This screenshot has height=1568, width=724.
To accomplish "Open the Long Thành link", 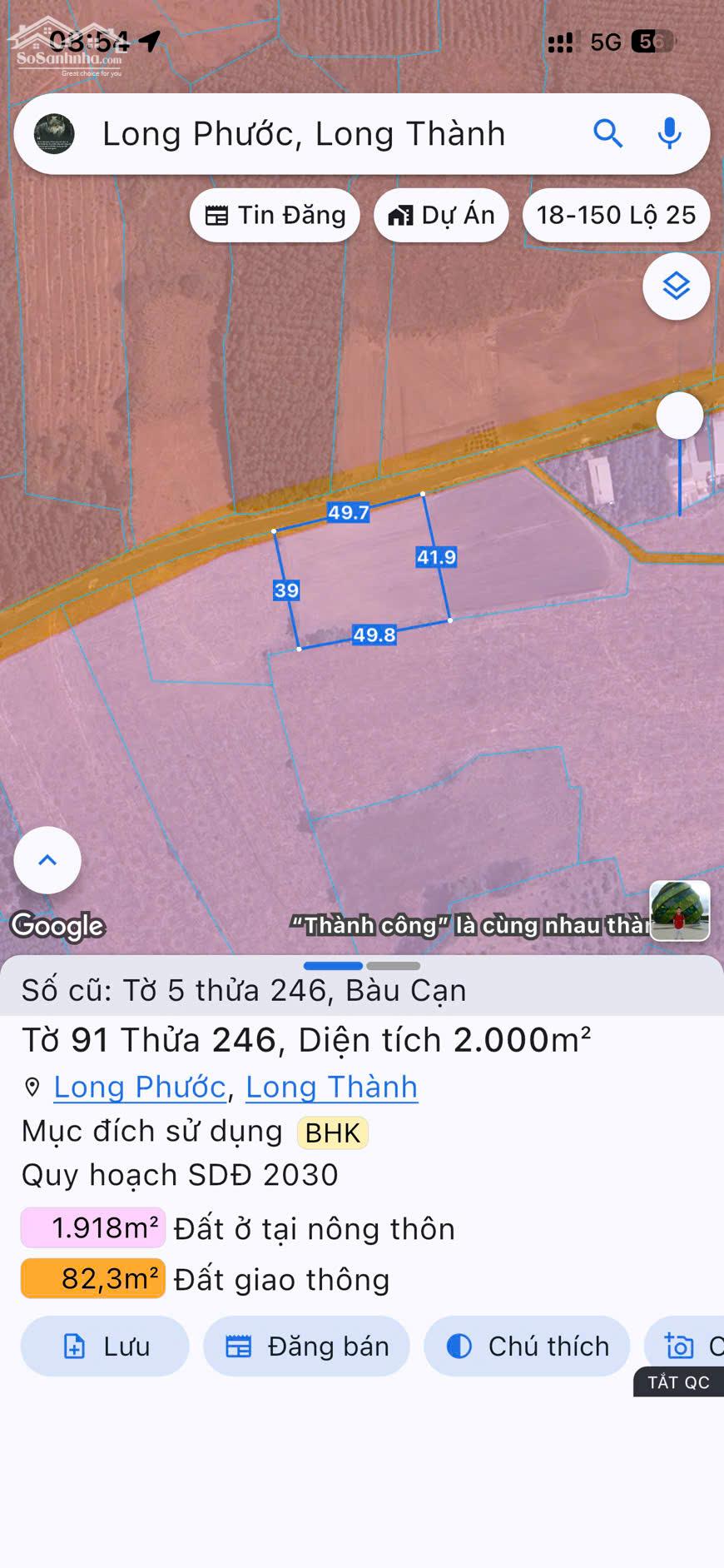I will (330, 1087).
